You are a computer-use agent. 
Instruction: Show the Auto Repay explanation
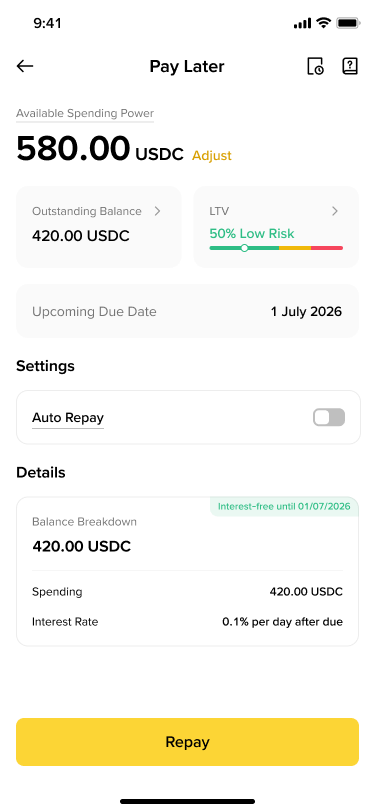(68, 418)
